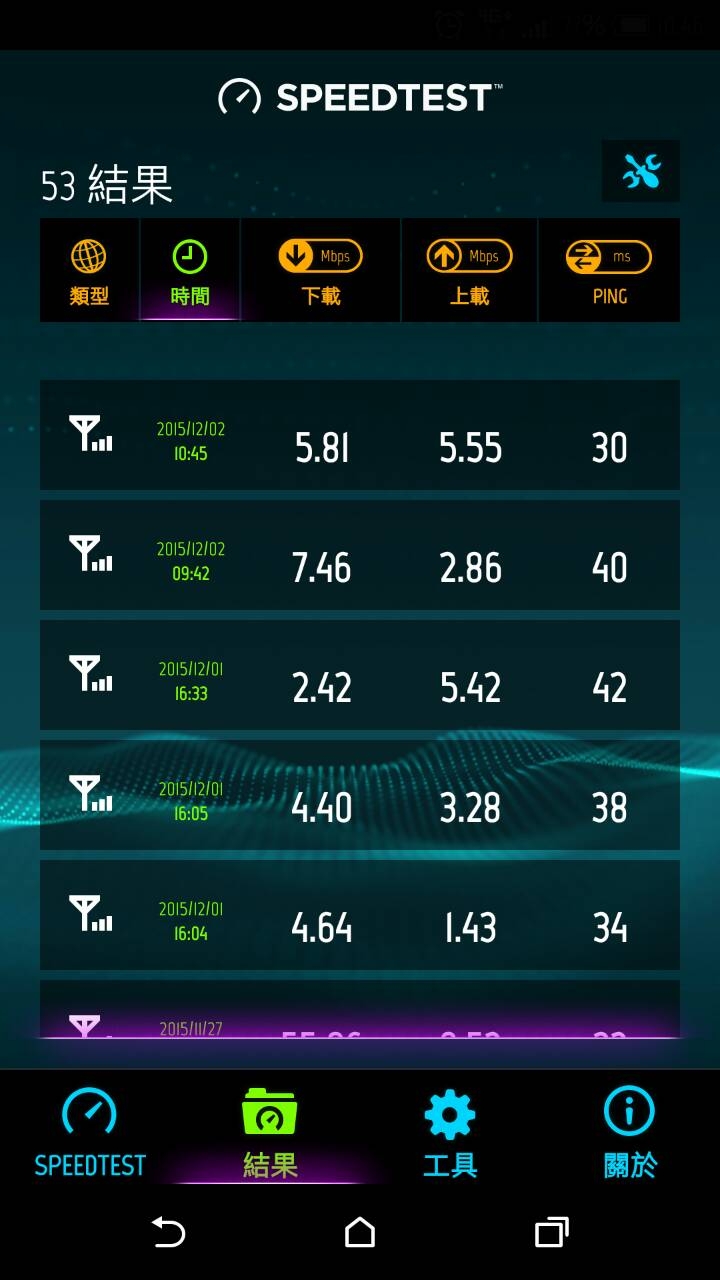Viewport: 720px width, 1280px height.
Task: Select the 結果 tab
Action: [x=270, y=1130]
